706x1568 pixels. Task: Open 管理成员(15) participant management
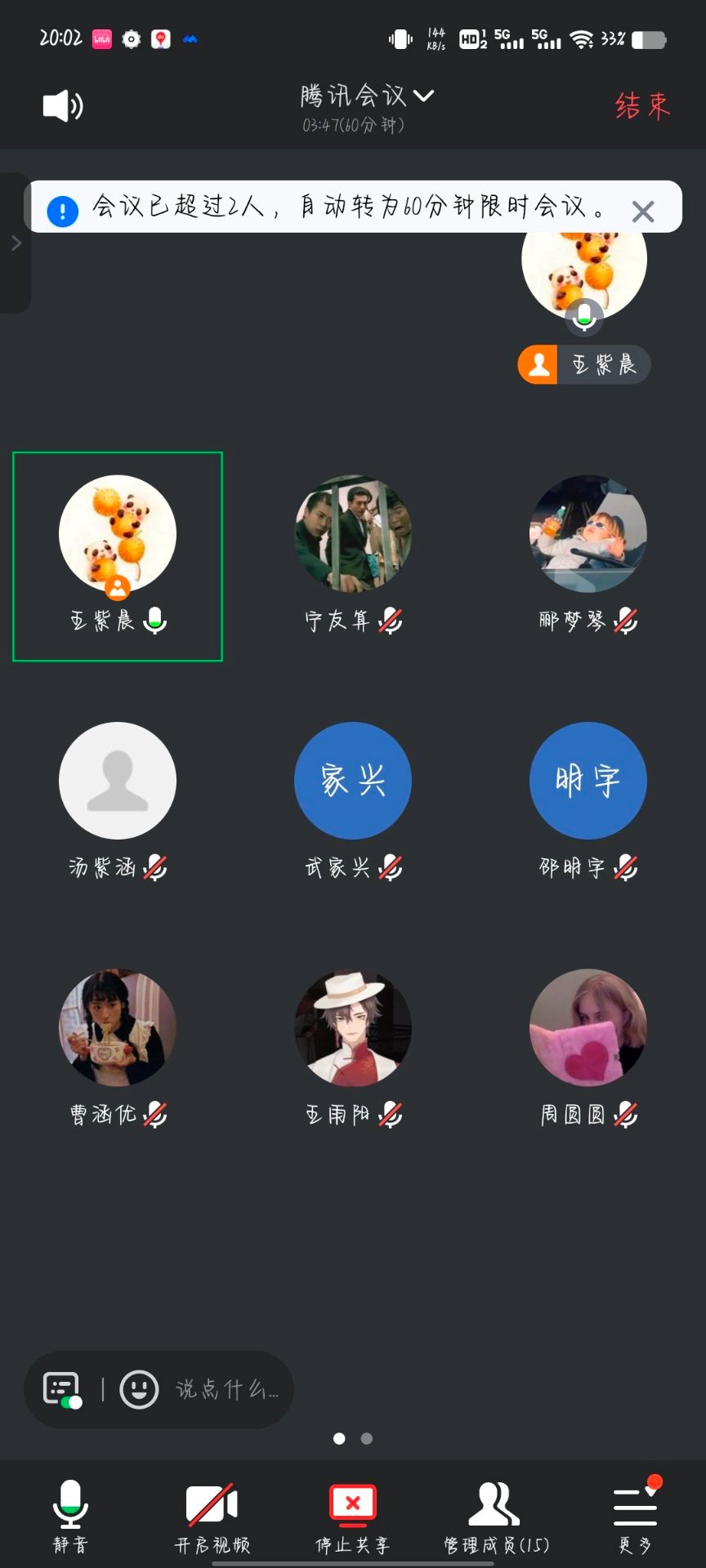pyautogui.click(x=495, y=1516)
